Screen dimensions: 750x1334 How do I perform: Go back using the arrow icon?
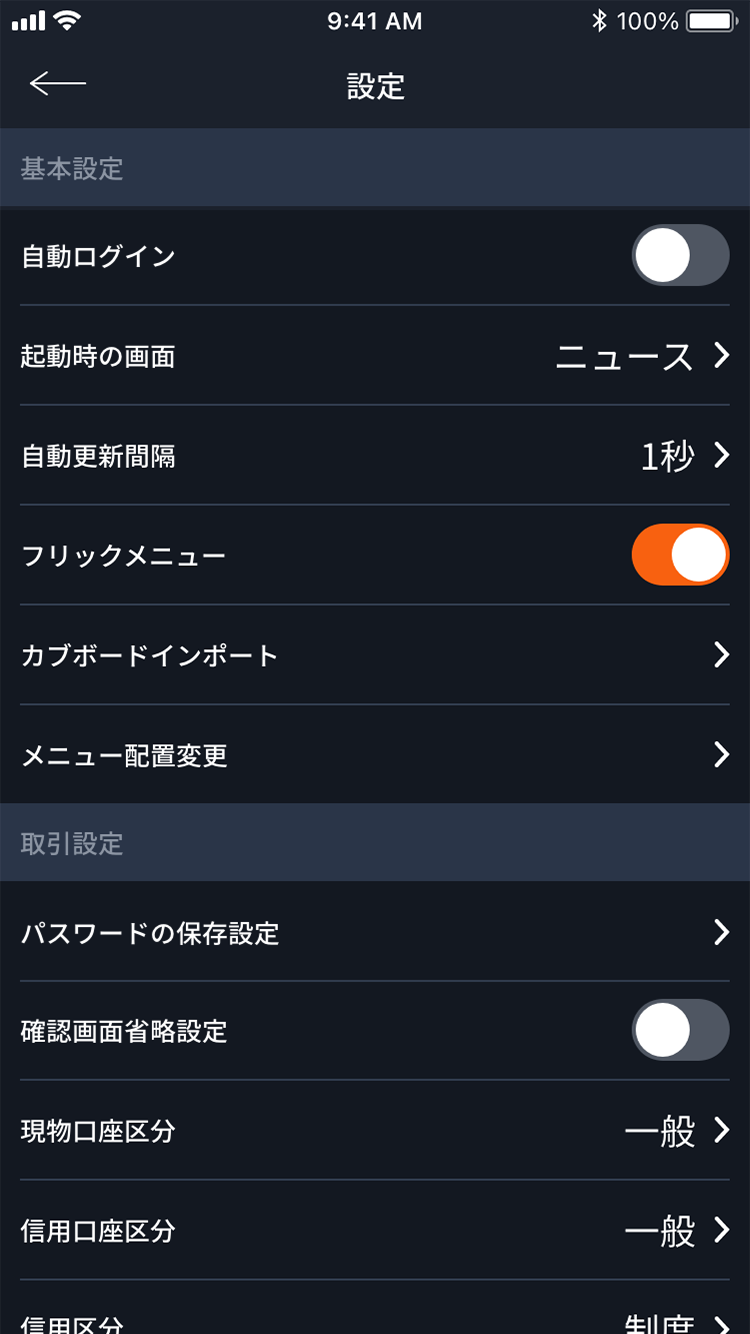[57, 84]
